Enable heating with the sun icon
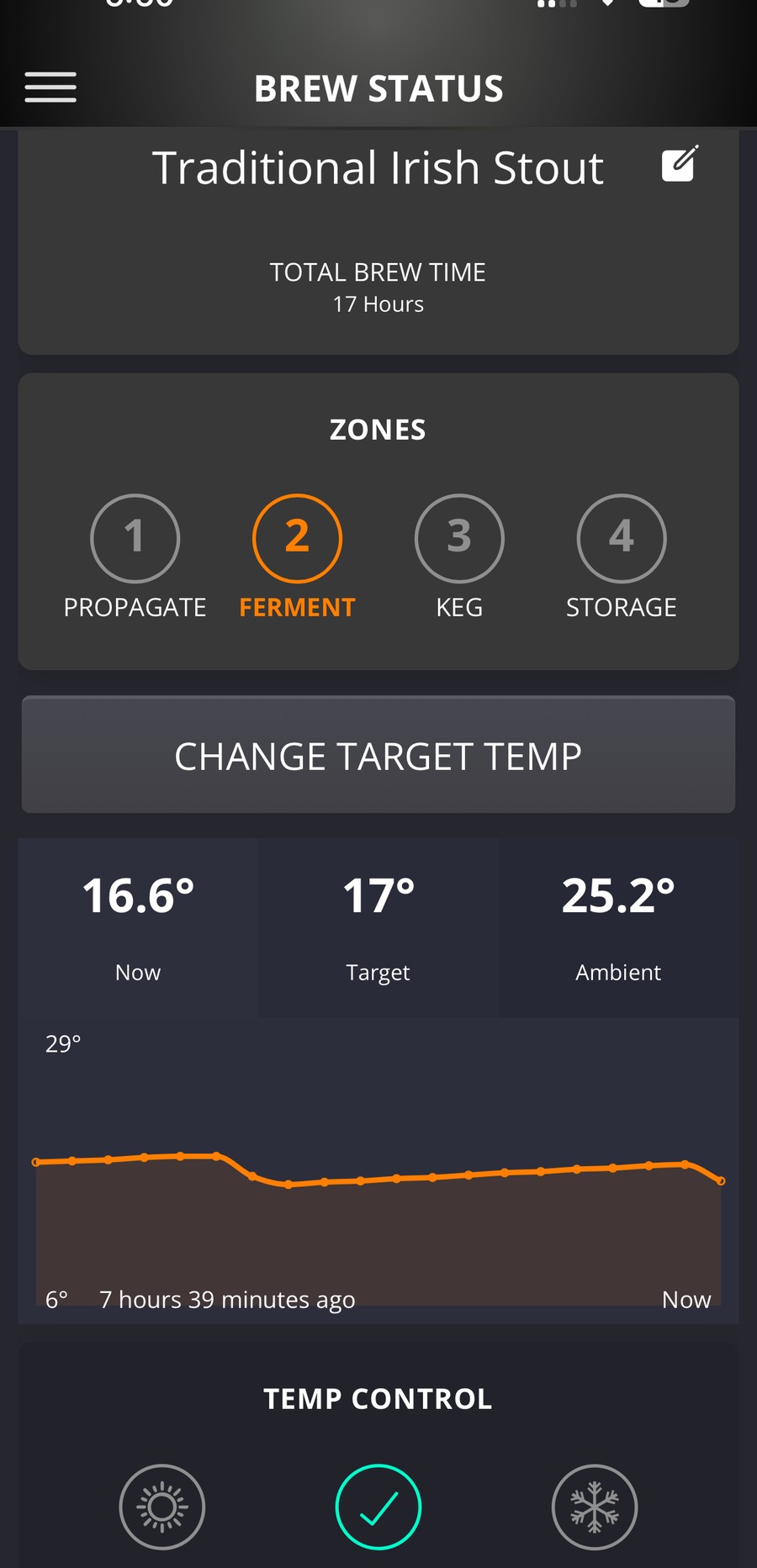757x1568 pixels. pyautogui.click(x=162, y=1507)
